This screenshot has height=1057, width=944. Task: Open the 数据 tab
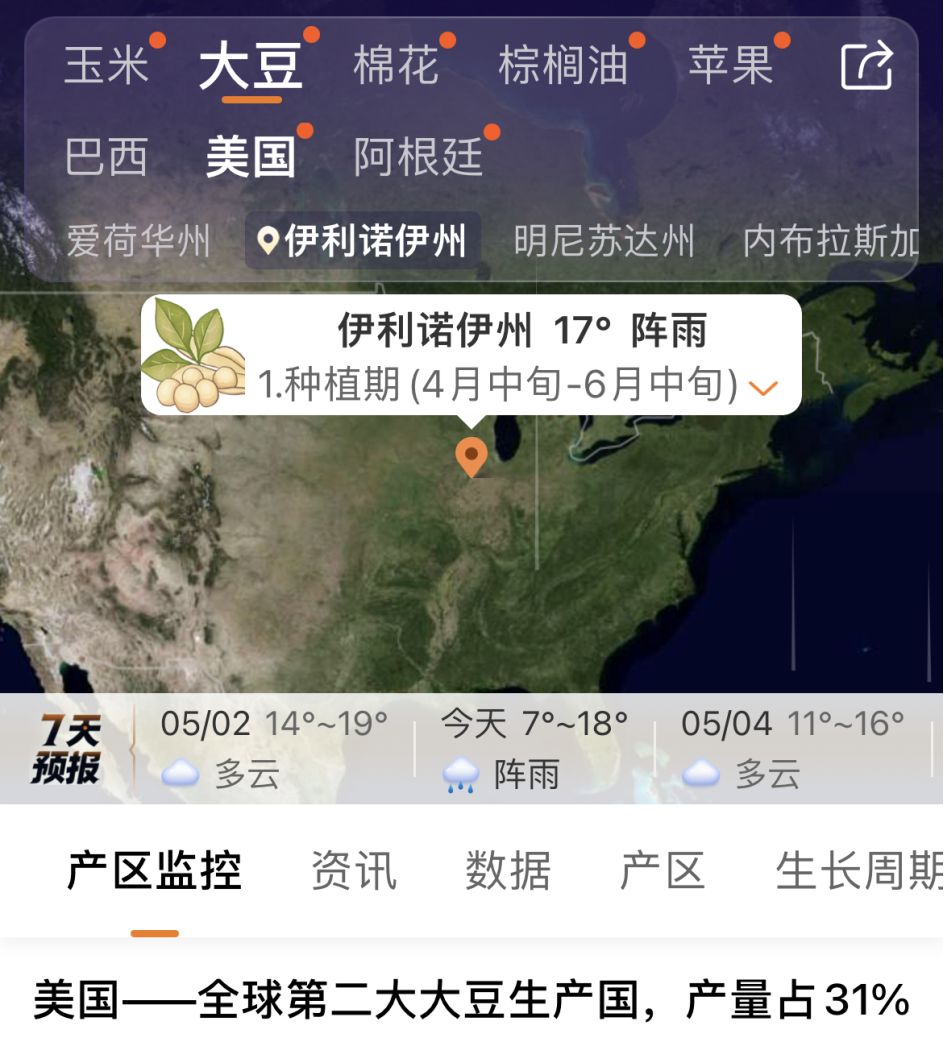tap(508, 871)
